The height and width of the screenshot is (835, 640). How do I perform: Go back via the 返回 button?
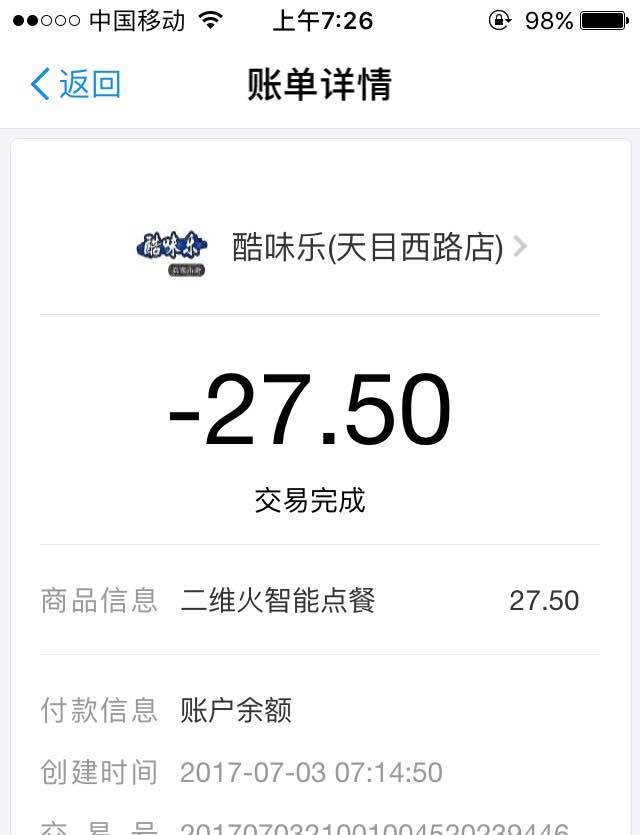76,84
